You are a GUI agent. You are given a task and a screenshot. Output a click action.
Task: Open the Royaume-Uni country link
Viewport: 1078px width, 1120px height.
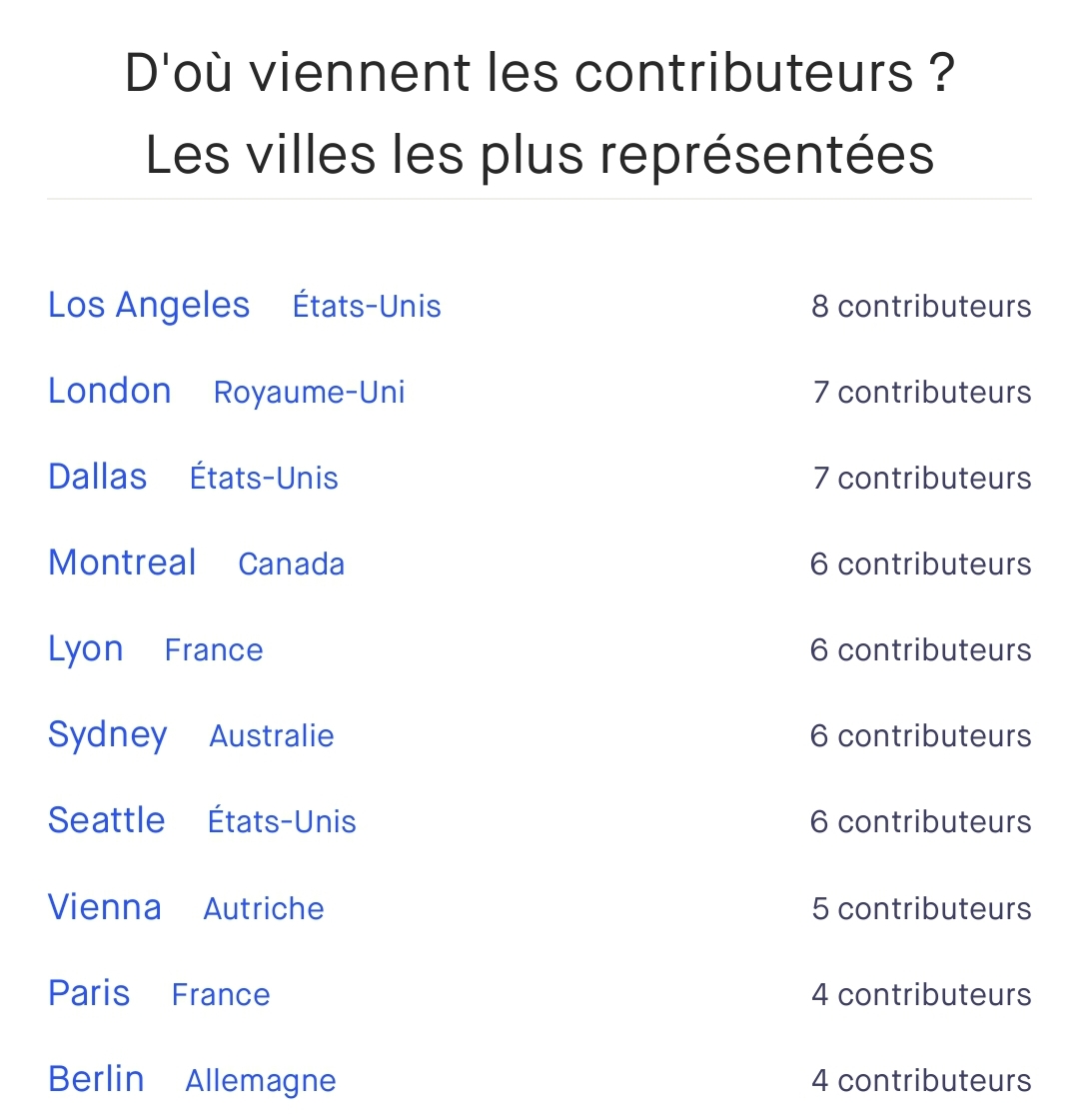[310, 393]
